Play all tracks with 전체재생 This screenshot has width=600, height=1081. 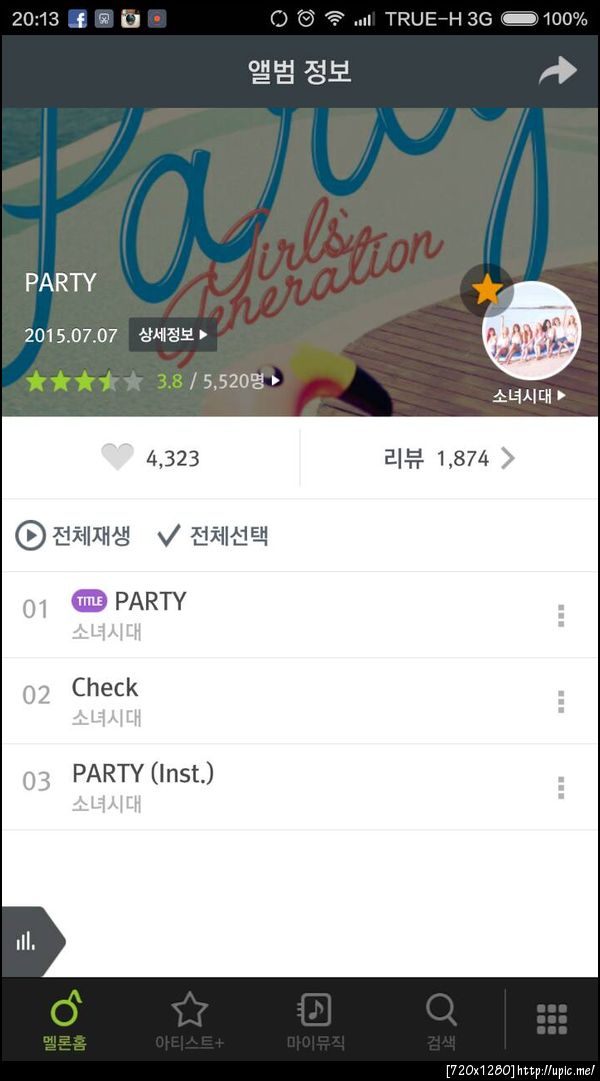click(73, 536)
